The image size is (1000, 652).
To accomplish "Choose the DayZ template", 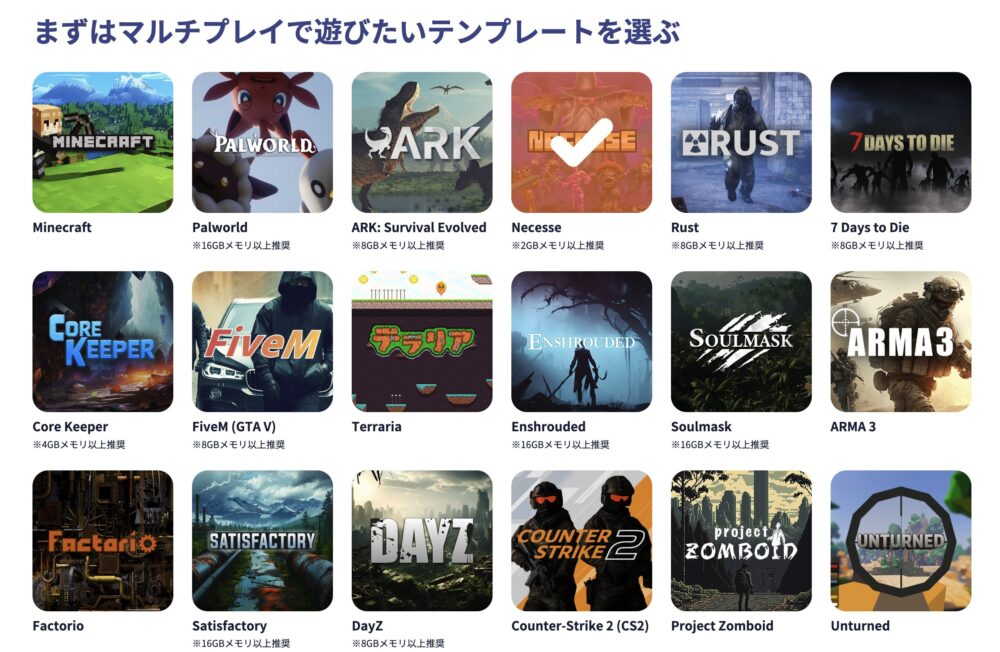I will [421, 540].
